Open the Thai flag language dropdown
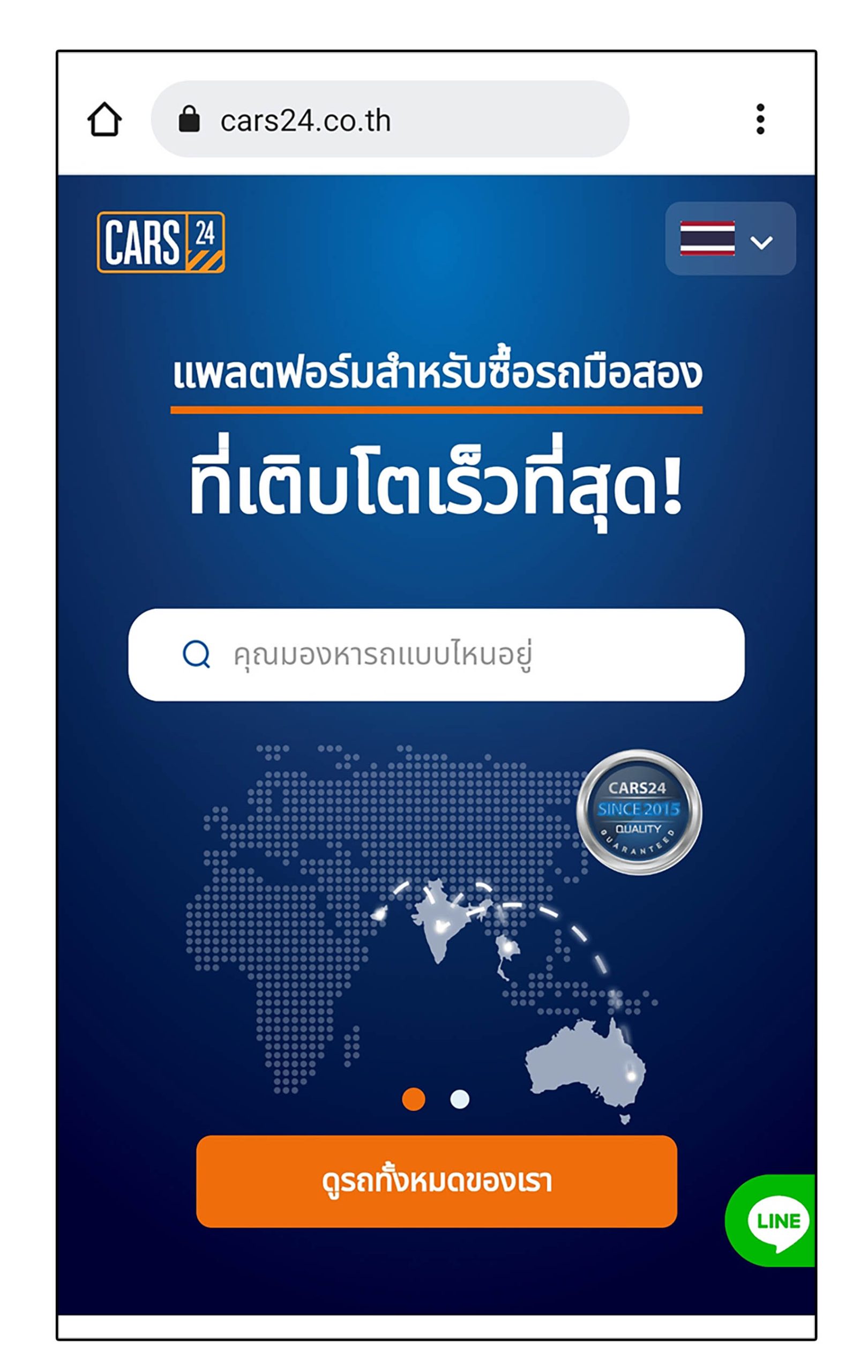Viewport: 868px width, 1372px height. click(730, 238)
